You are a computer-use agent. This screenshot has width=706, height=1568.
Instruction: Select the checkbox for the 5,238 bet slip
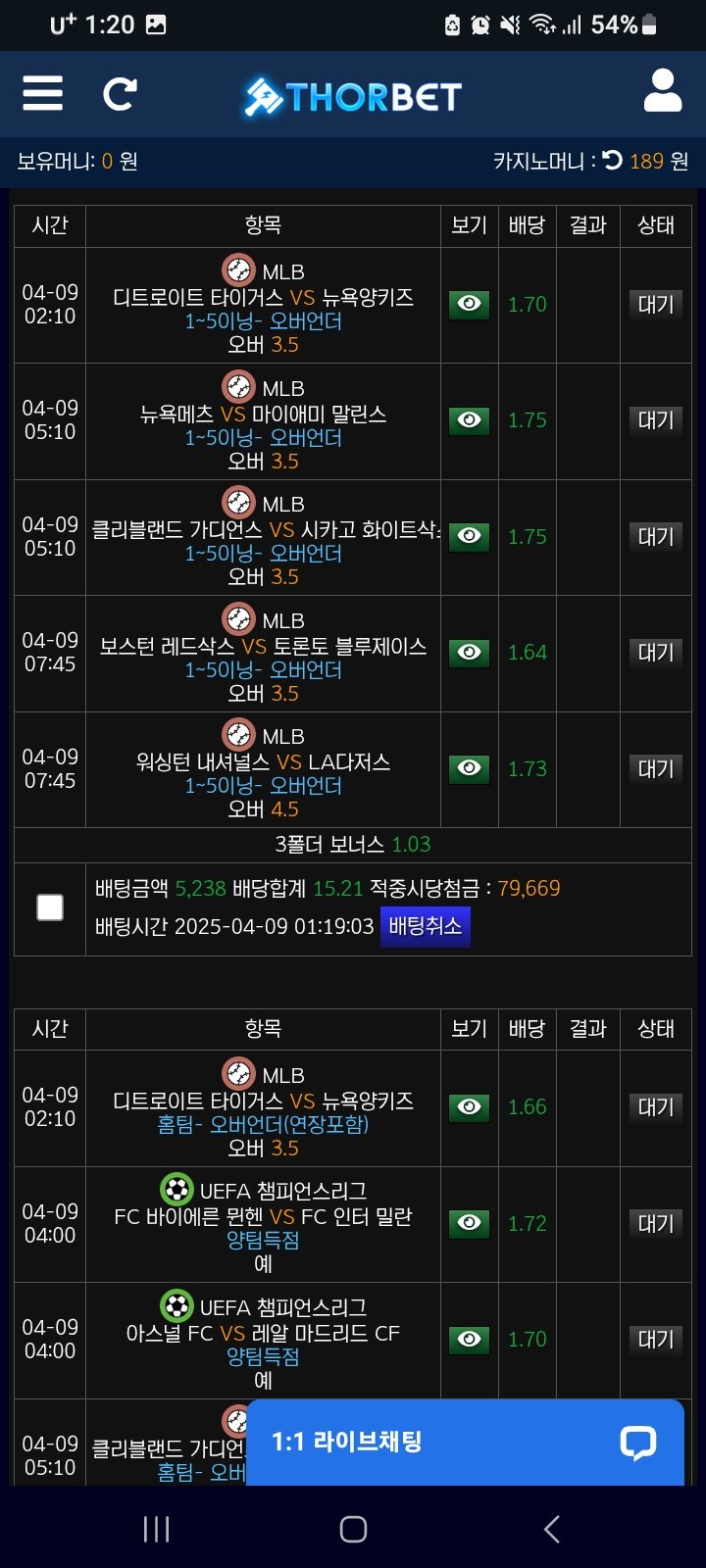point(50,907)
